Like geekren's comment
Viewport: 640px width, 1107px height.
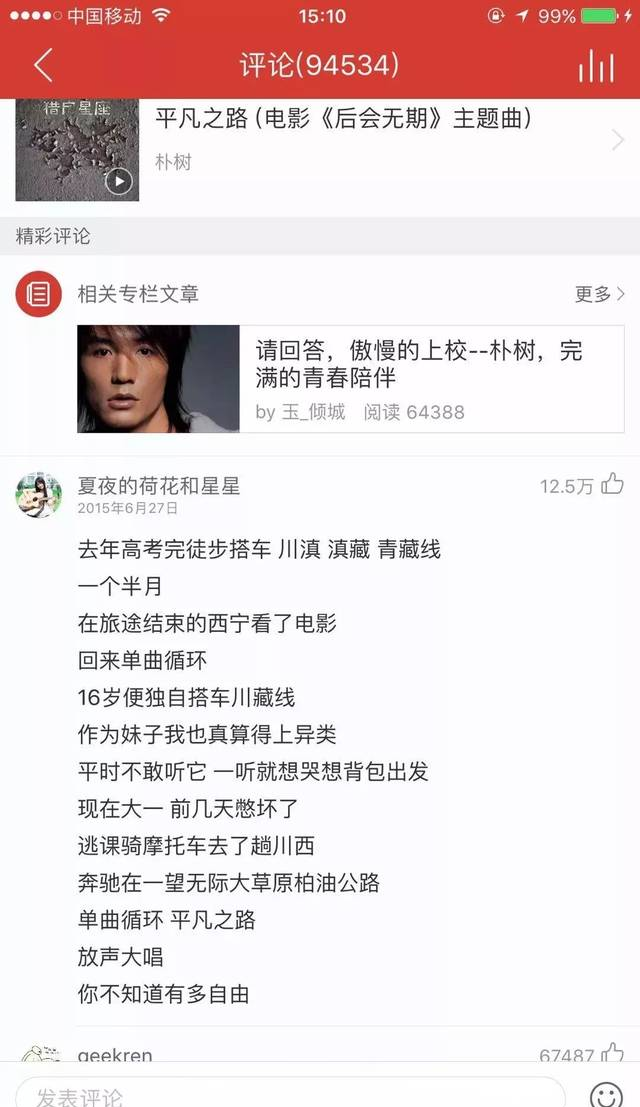[x=613, y=1054]
